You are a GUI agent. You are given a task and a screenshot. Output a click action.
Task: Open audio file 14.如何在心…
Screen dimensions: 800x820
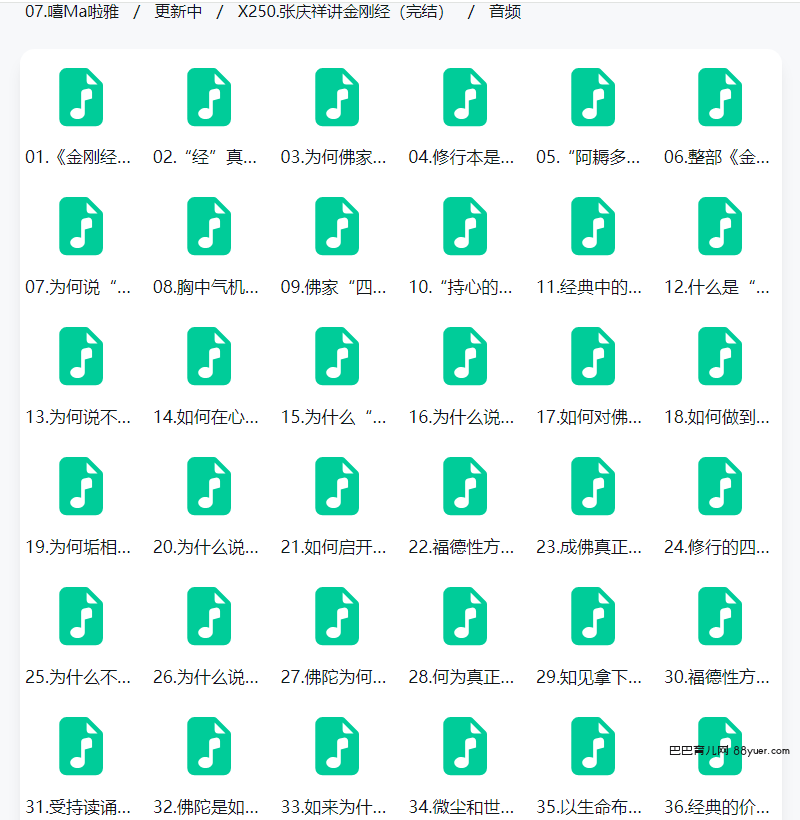[209, 356]
